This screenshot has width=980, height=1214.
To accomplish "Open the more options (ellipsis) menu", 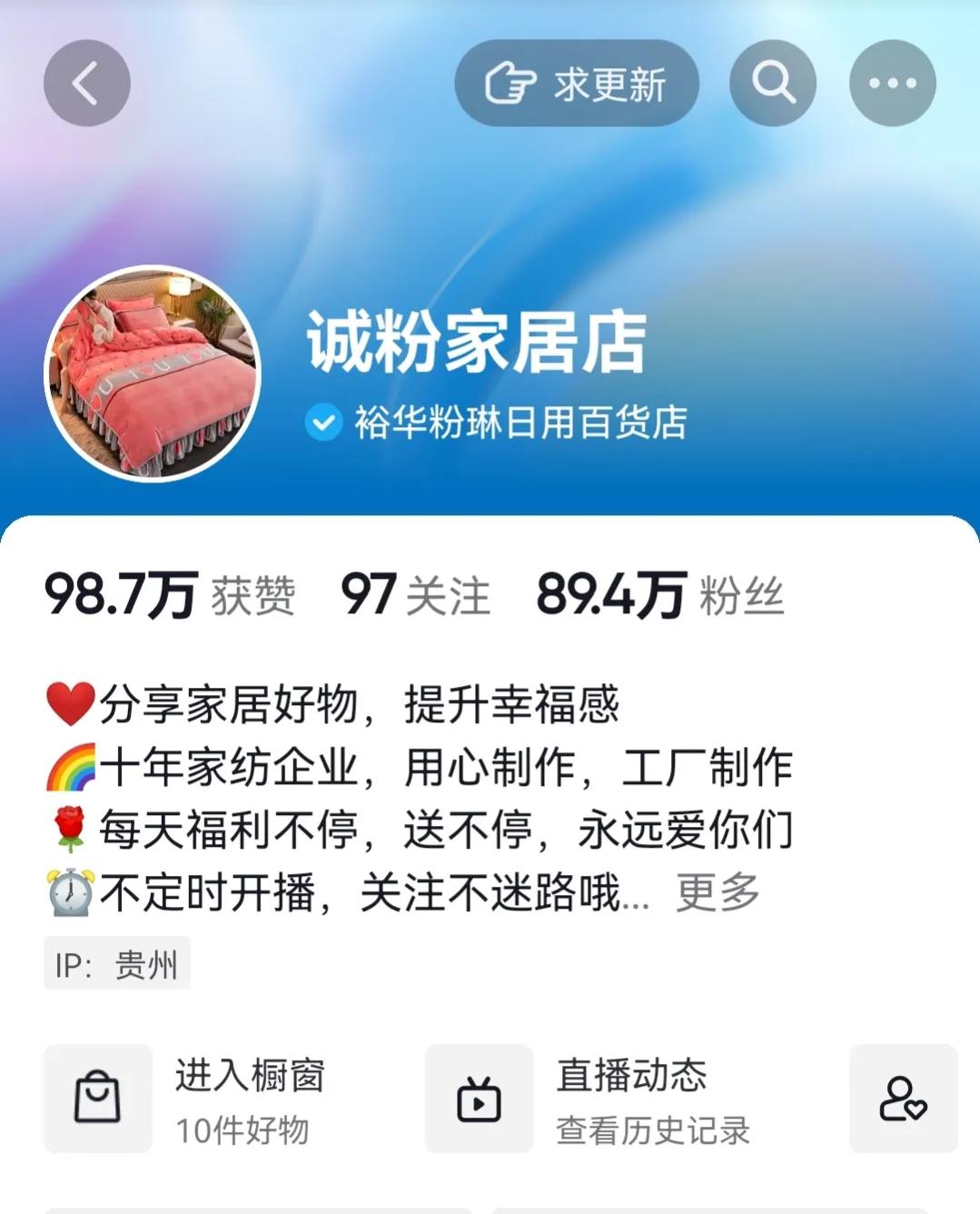I will [x=891, y=82].
